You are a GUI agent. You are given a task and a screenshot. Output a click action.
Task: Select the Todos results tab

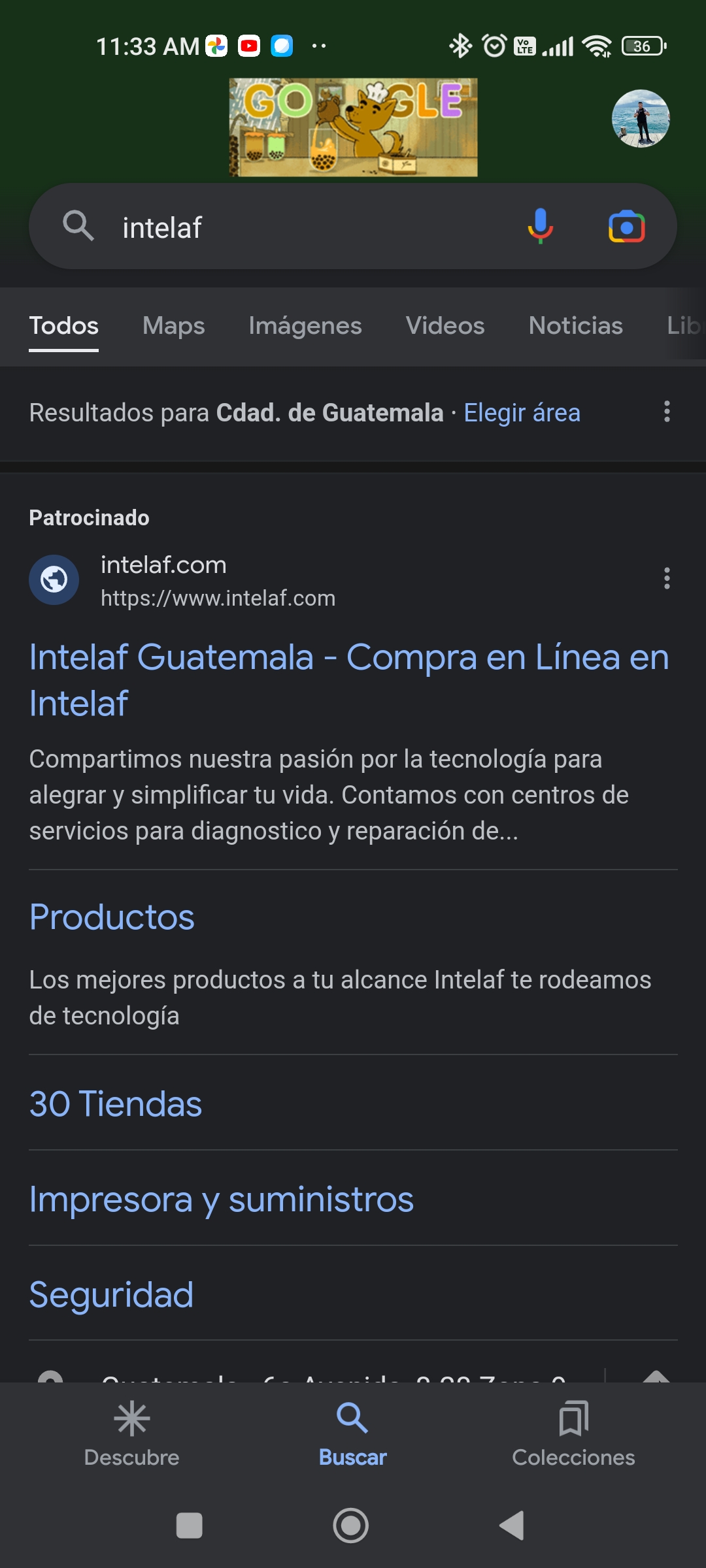[63, 325]
